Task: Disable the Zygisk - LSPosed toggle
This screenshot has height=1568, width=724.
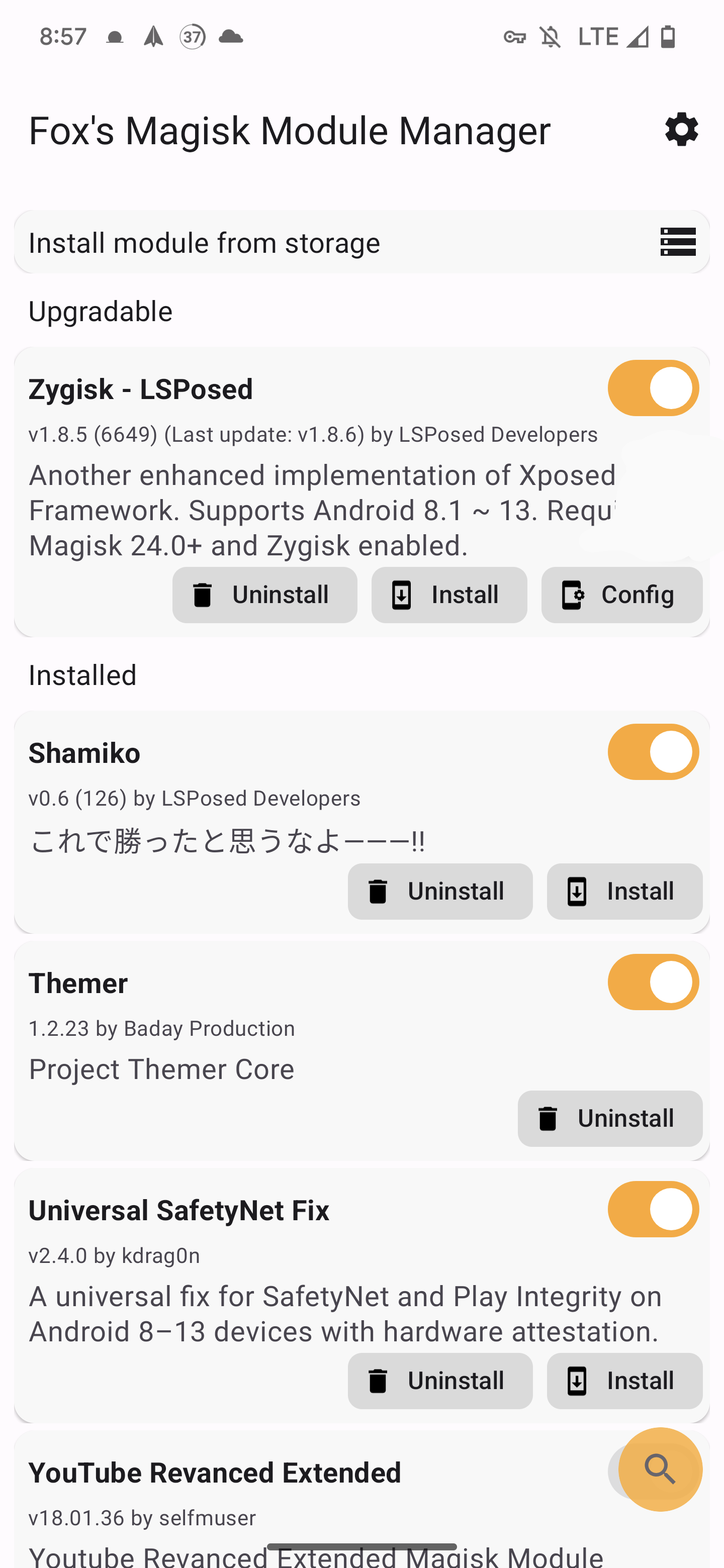Action: click(x=654, y=388)
